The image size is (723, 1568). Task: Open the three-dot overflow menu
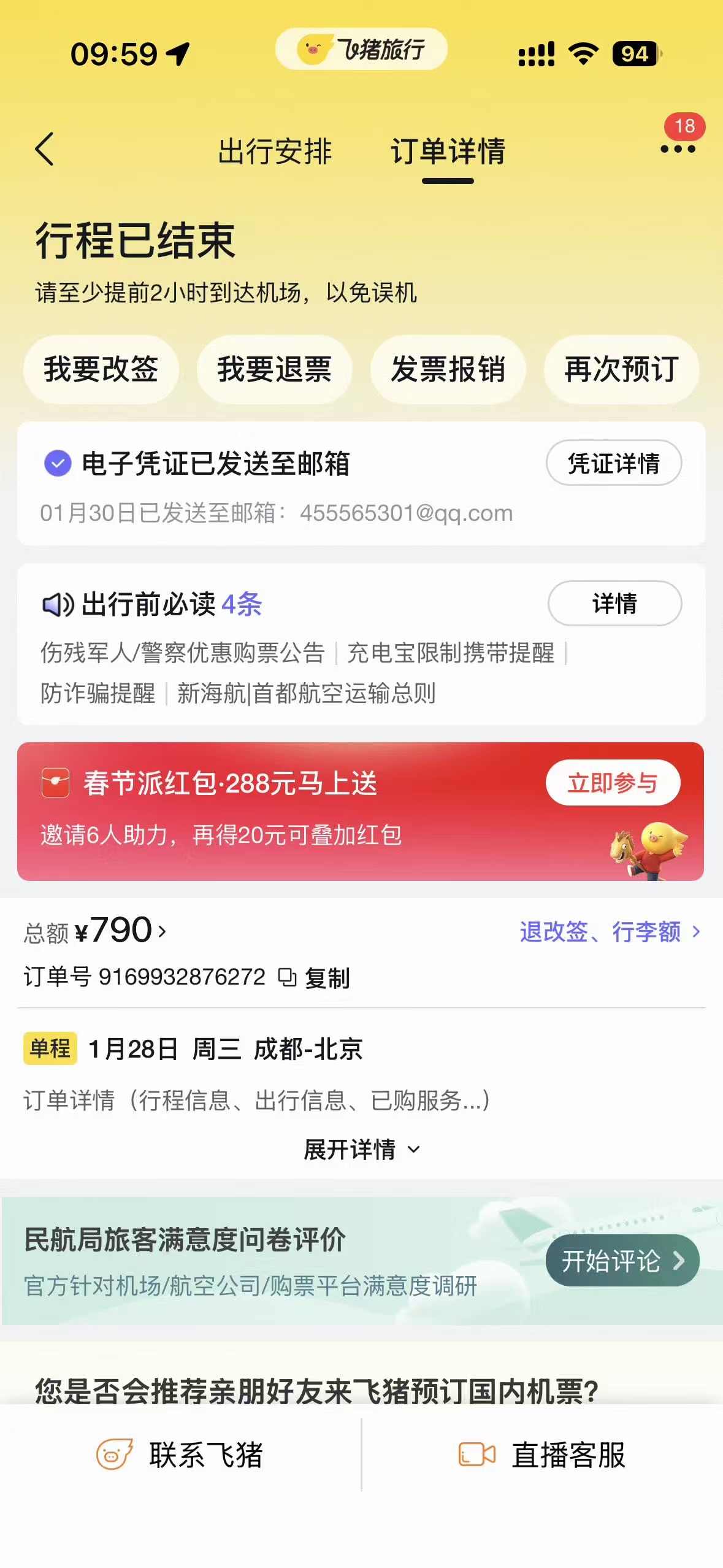coord(677,149)
